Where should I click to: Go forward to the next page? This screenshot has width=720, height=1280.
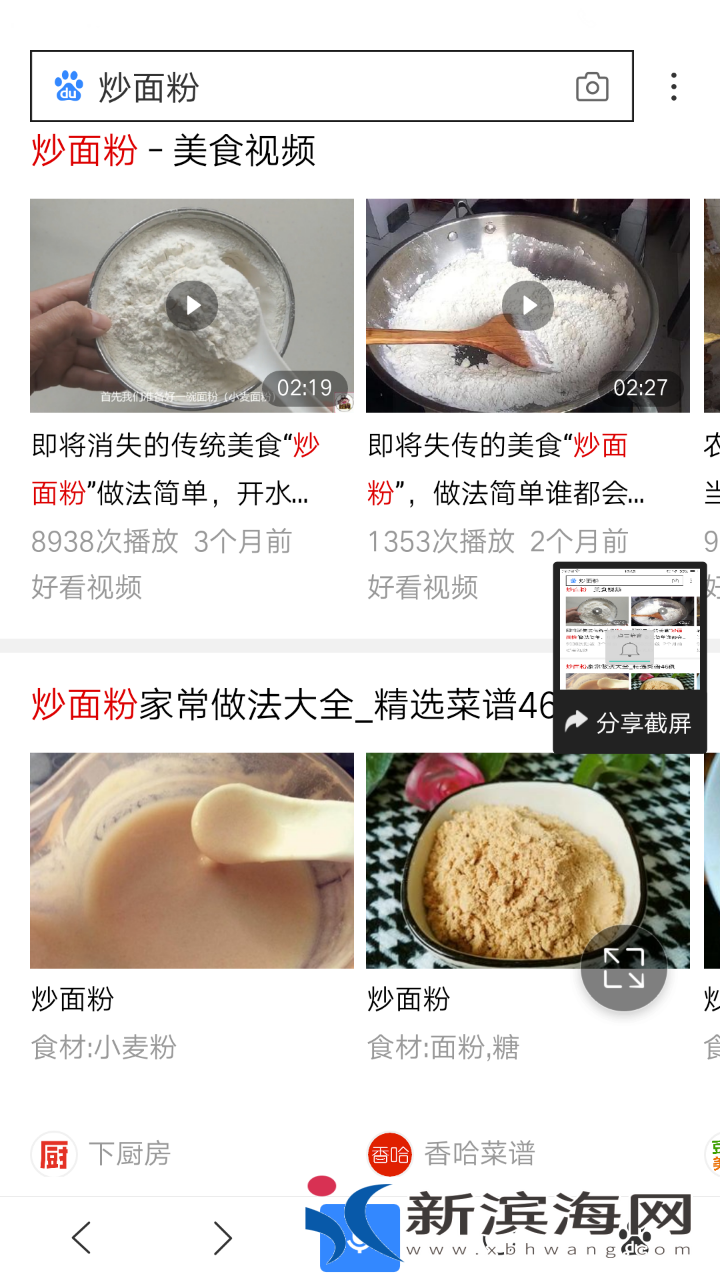[x=222, y=1238]
